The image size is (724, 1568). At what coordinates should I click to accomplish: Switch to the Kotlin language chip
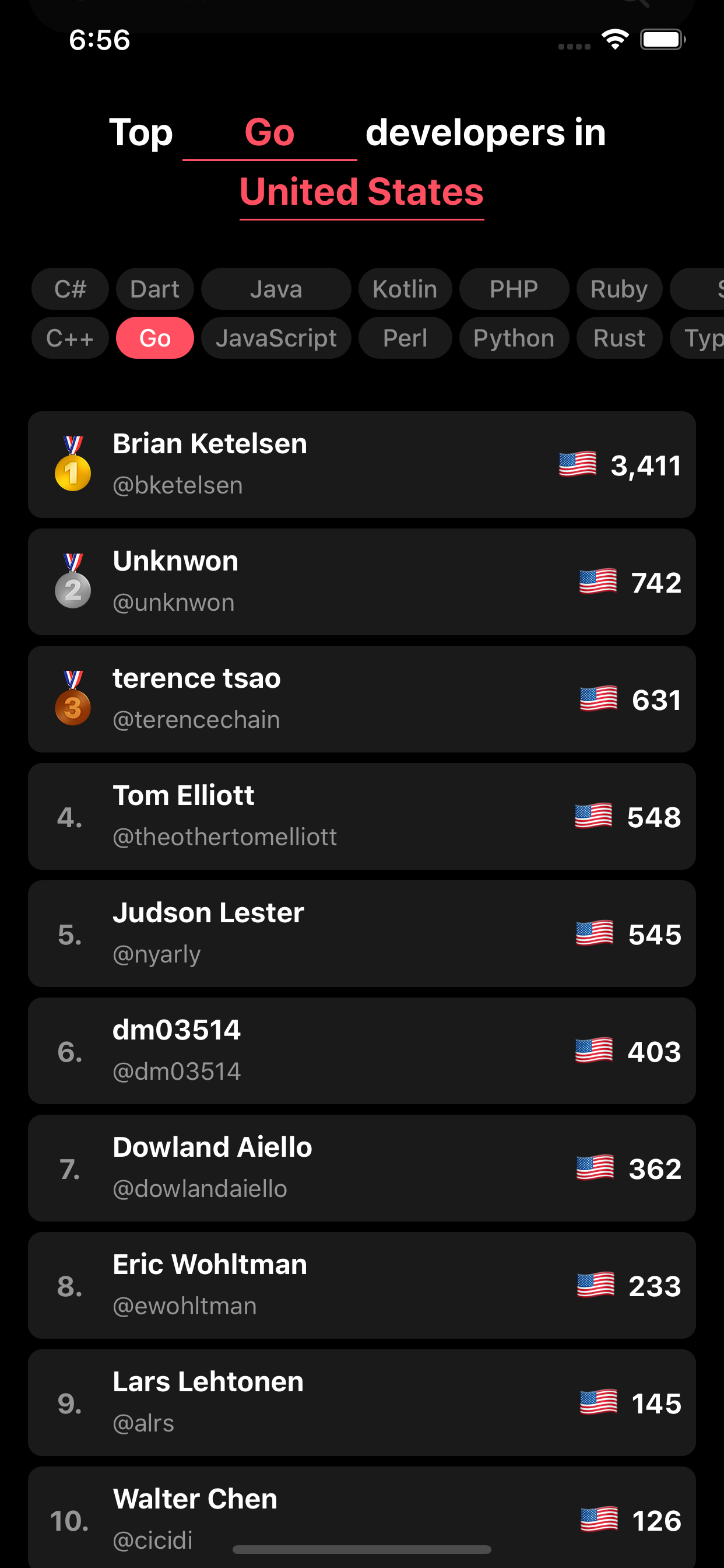click(x=405, y=289)
